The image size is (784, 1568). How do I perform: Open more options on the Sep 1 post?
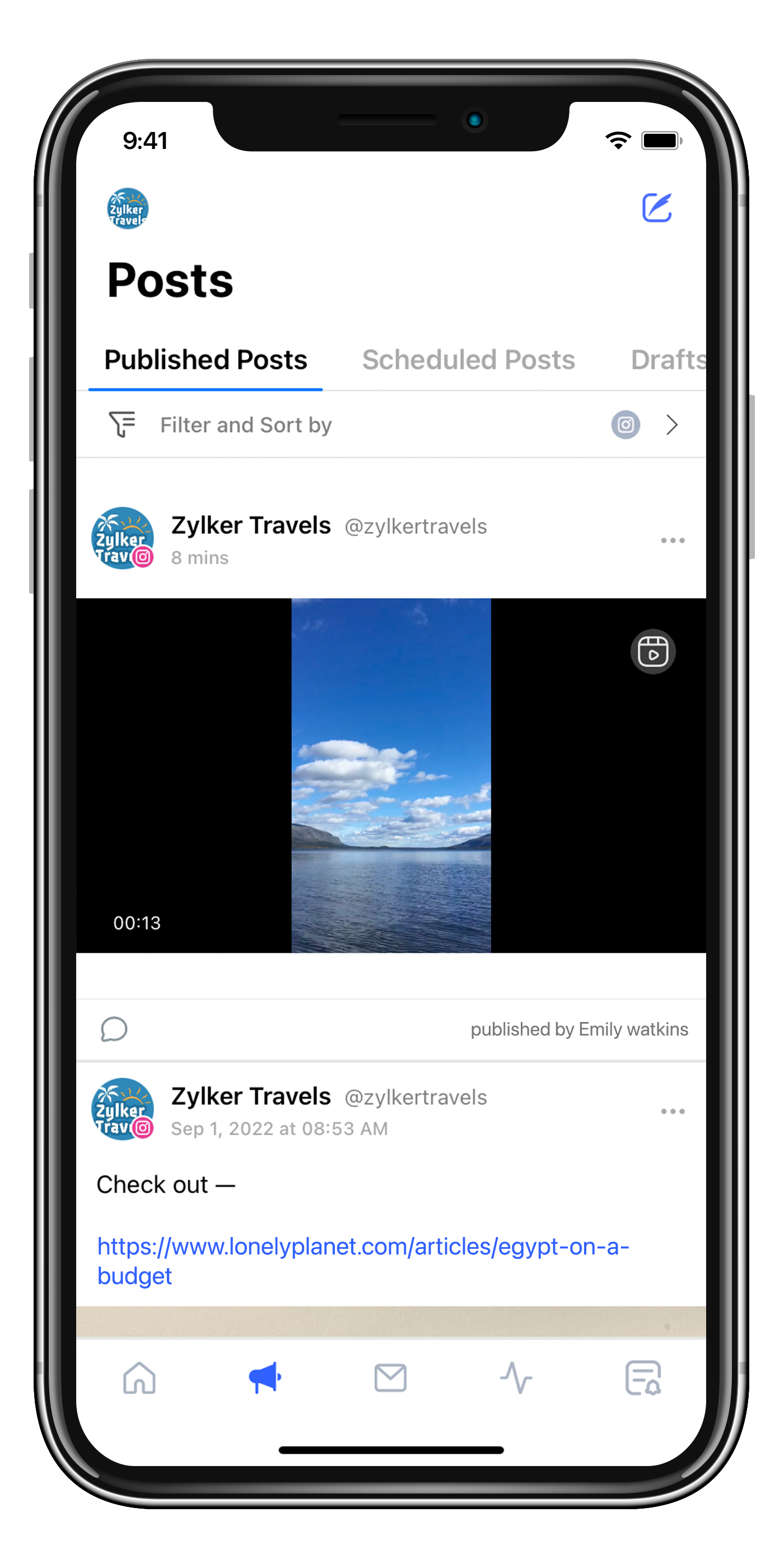click(x=673, y=1112)
